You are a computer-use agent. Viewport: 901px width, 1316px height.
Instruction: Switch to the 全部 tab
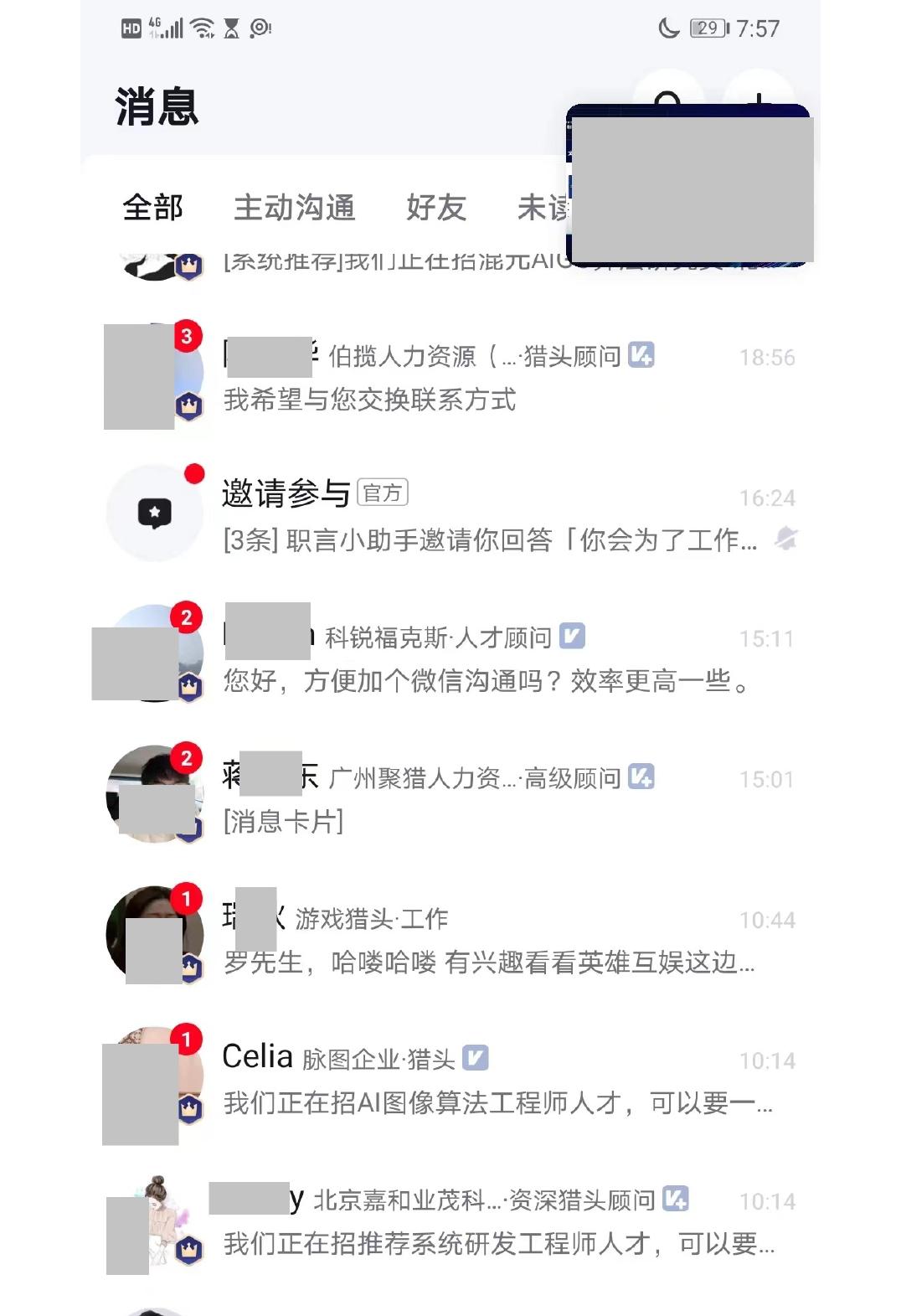click(152, 208)
